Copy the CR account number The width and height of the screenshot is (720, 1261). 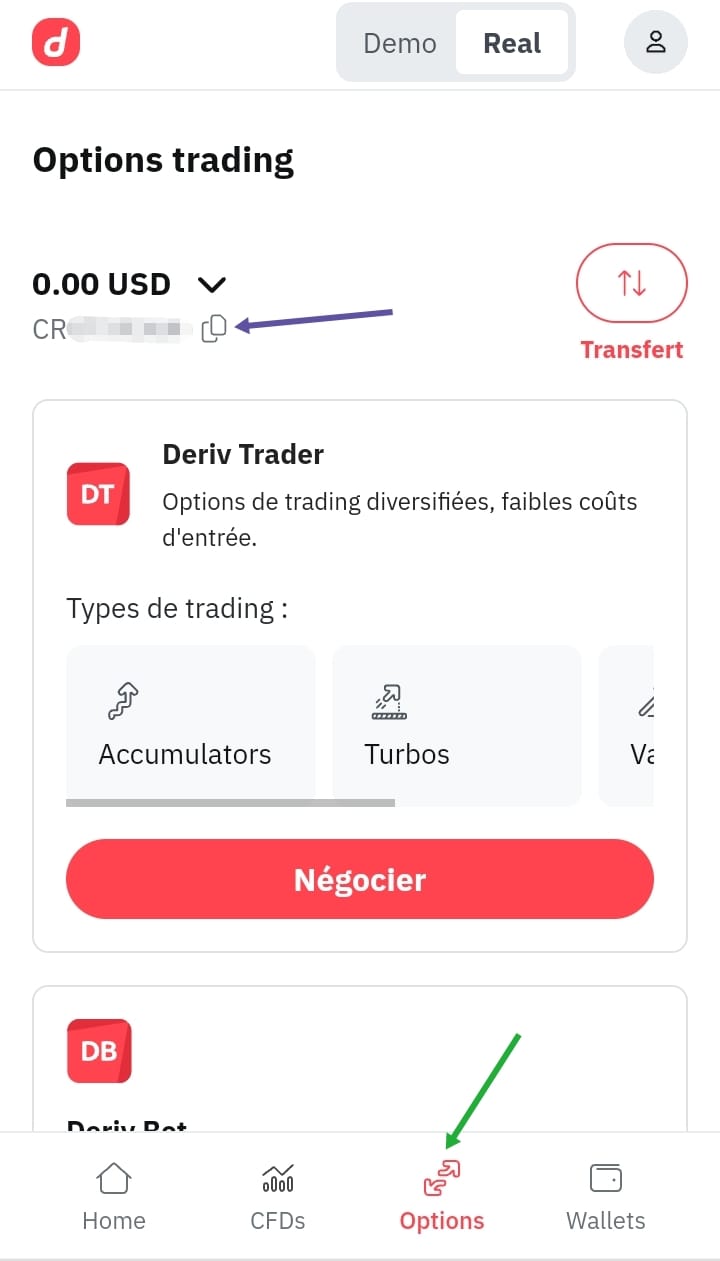(214, 329)
